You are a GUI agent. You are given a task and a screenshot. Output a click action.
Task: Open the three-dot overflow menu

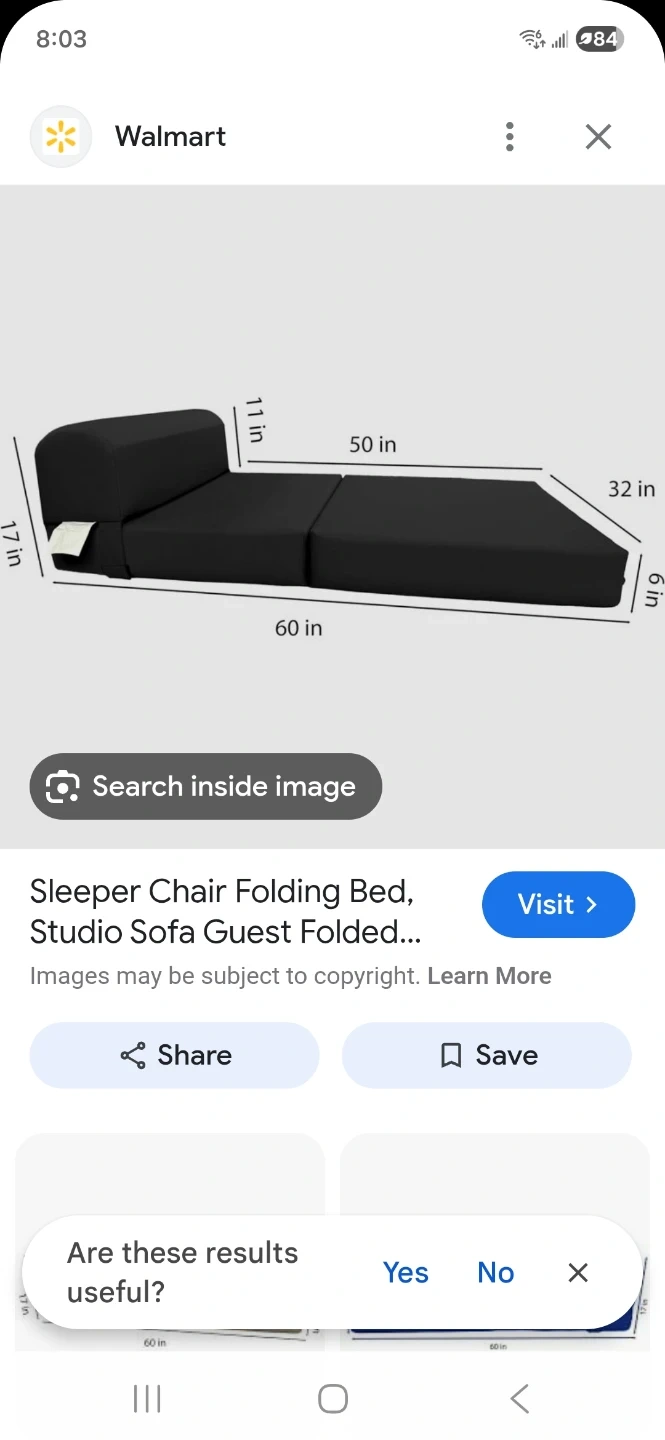click(x=510, y=137)
